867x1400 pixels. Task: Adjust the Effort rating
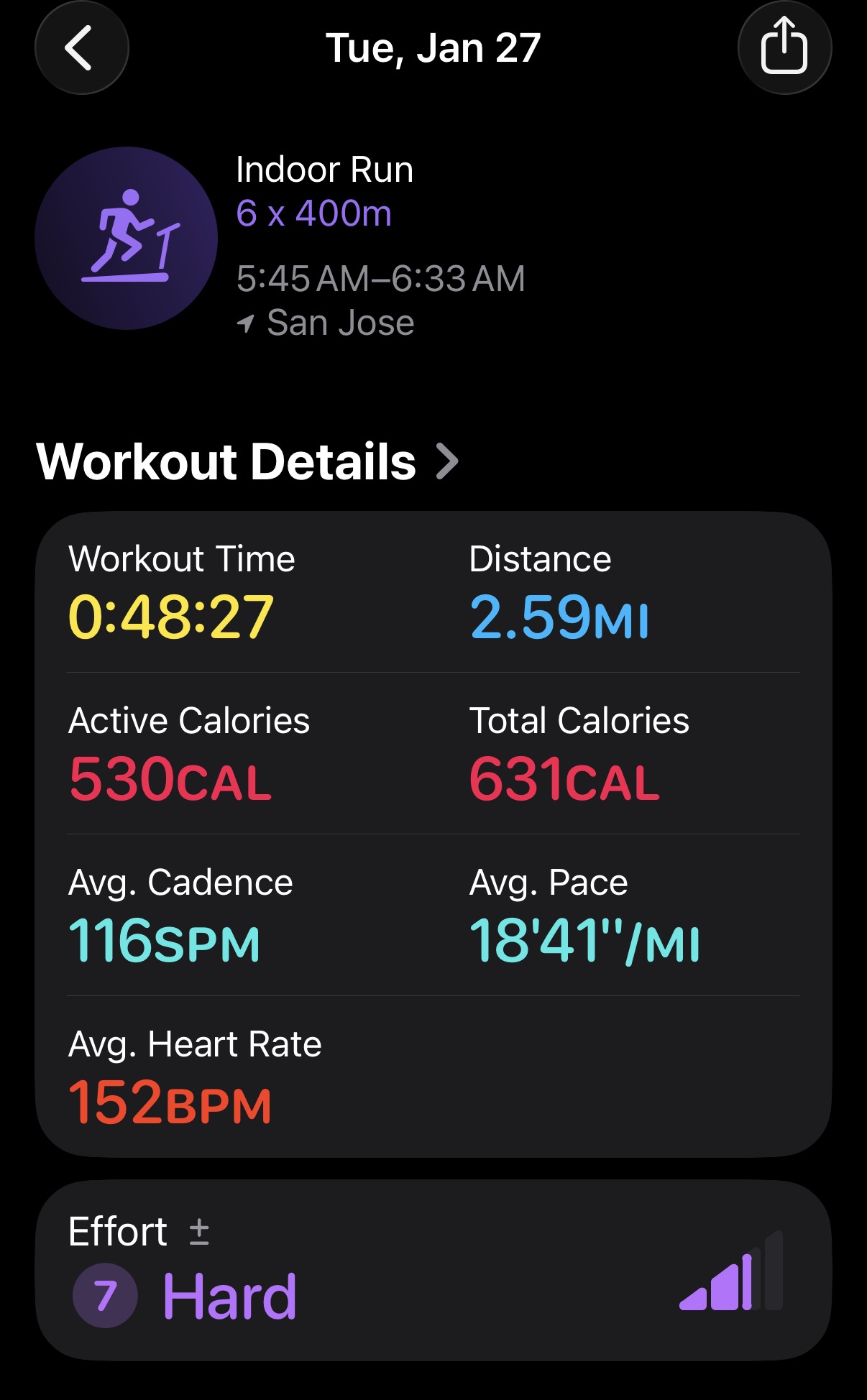click(x=199, y=1232)
